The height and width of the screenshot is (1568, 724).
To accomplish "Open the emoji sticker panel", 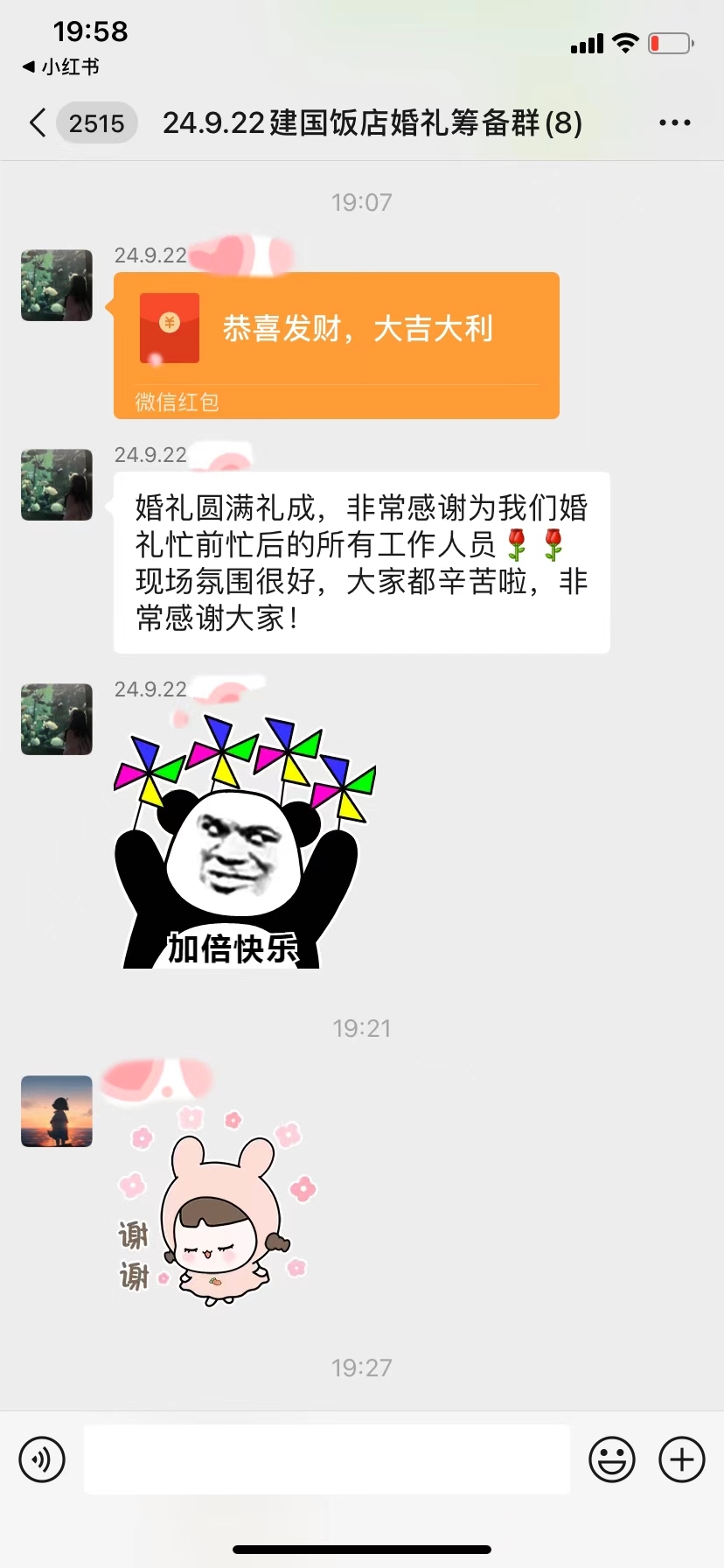I will pos(611,1459).
